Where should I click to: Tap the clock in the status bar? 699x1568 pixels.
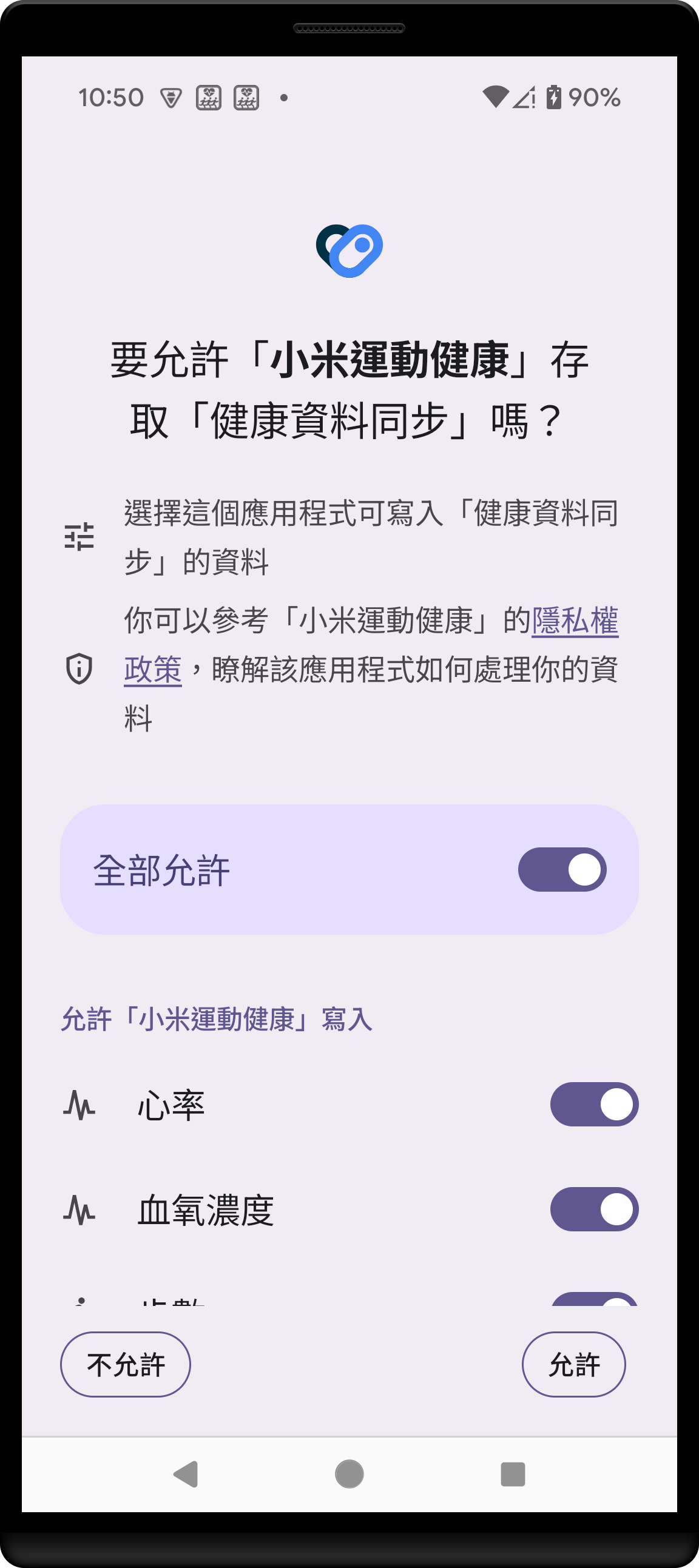point(112,96)
